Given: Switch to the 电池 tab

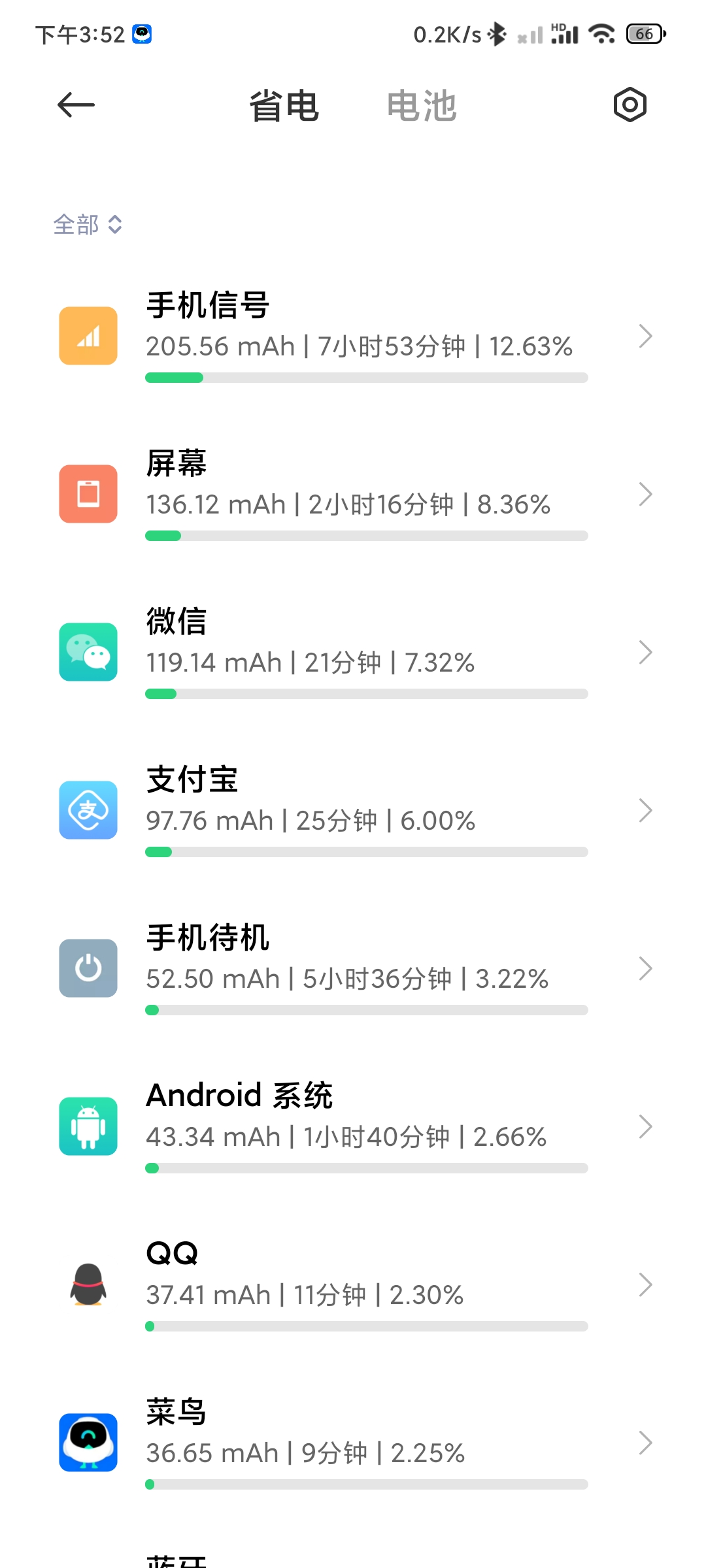Looking at the screenshot, I should [x=422, y=106].
